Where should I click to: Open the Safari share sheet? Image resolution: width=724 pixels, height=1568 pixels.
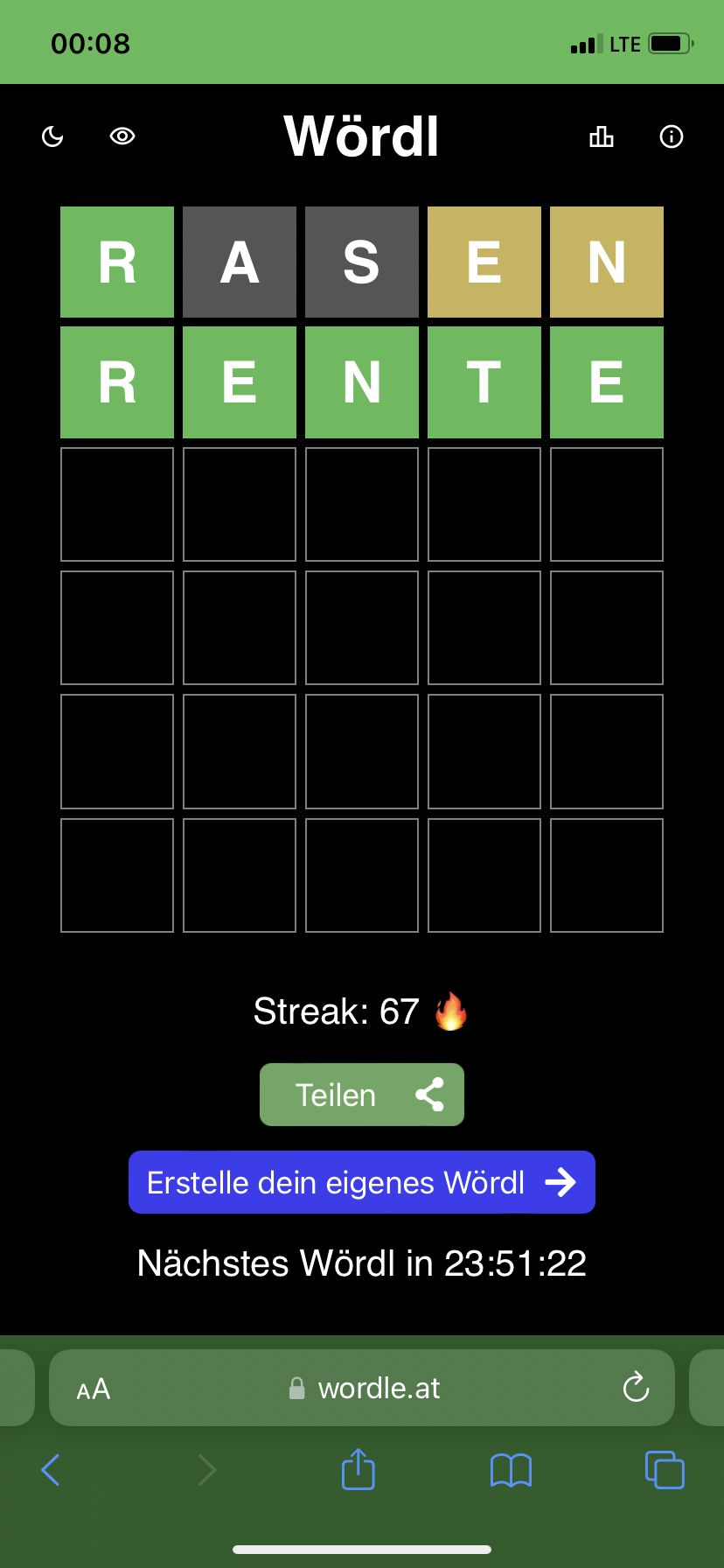coord(359,1468)
